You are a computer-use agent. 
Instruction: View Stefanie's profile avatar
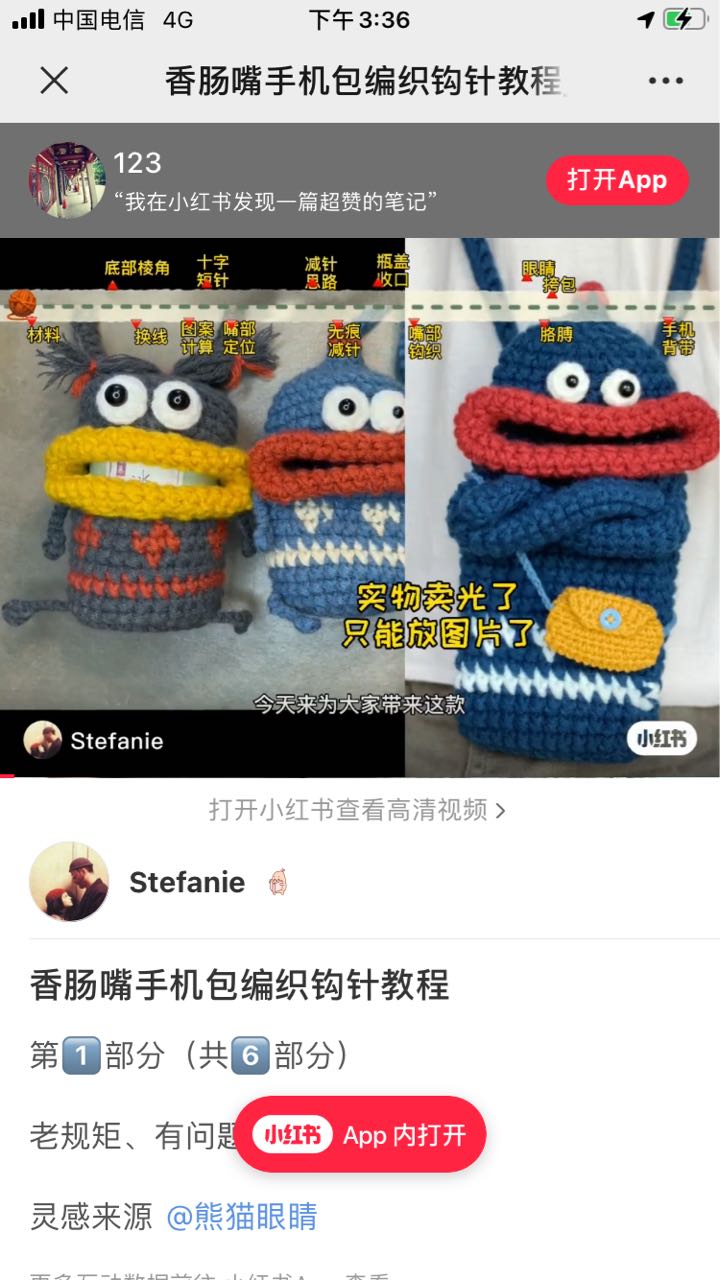pos(69,881)
